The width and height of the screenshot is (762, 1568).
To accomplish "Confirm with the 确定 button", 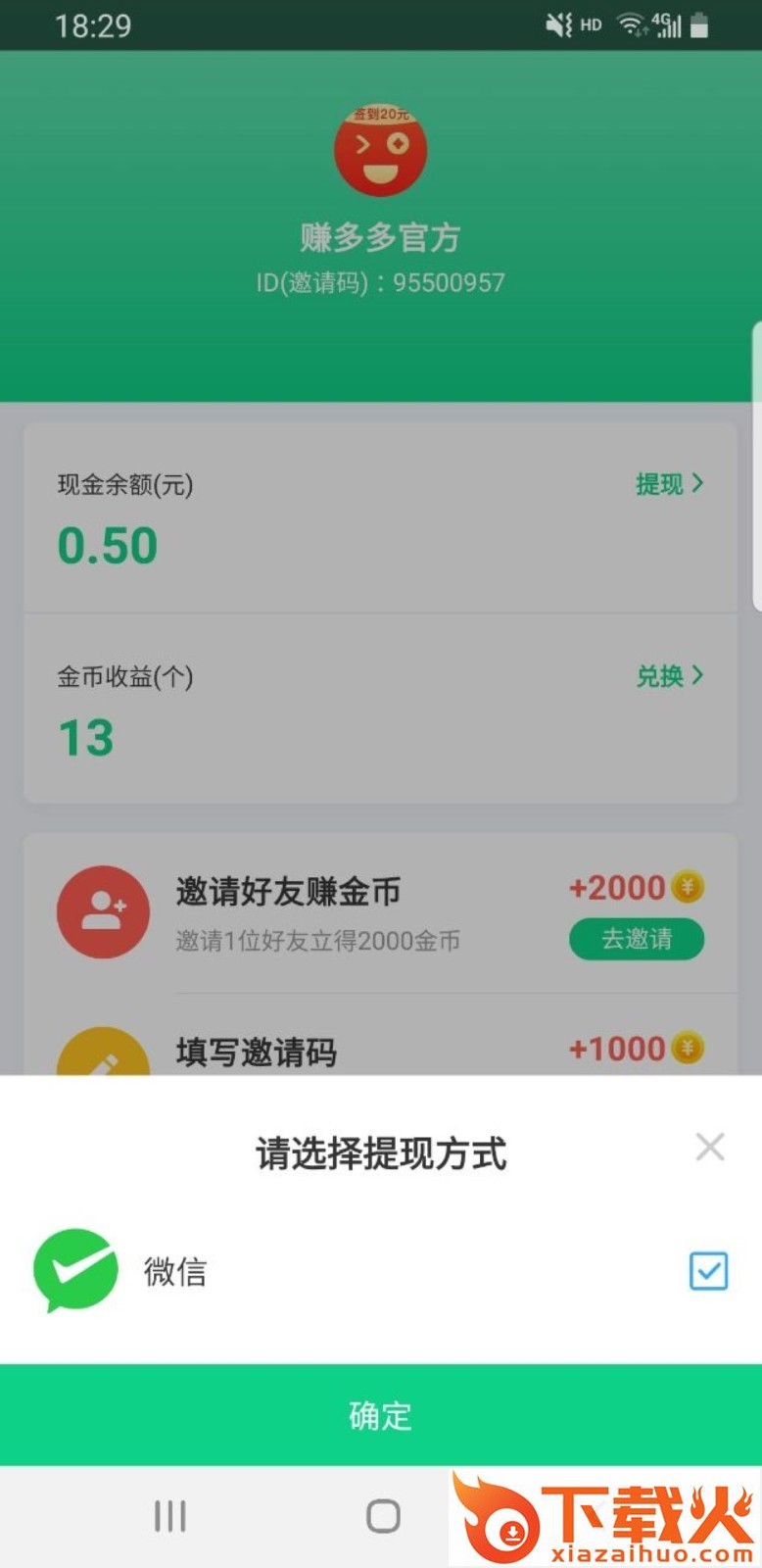I will [381, 1415].
